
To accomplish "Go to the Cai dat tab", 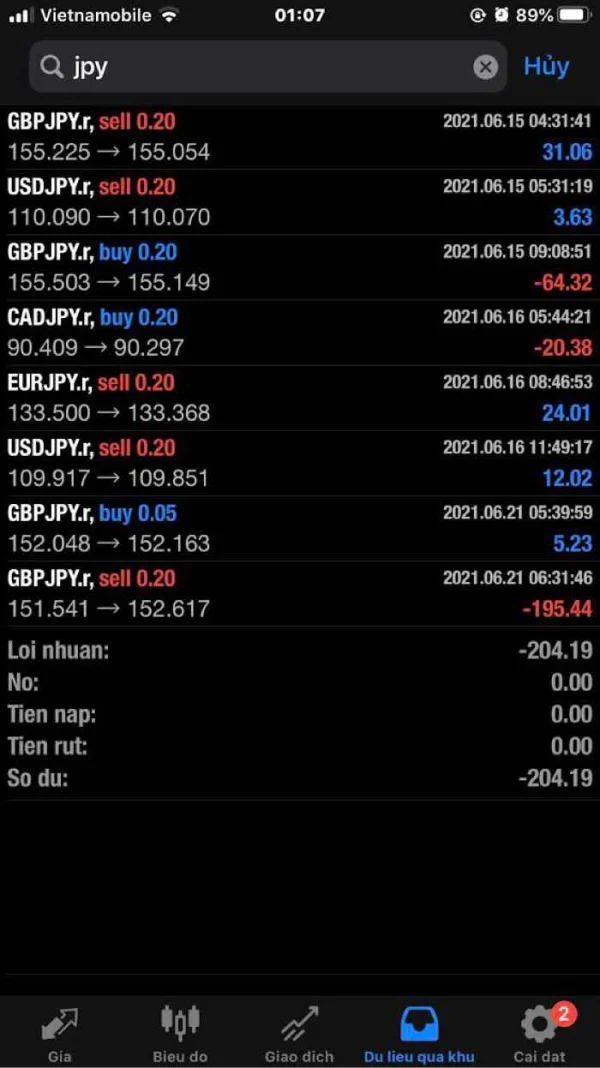I will coord(539,1032).
